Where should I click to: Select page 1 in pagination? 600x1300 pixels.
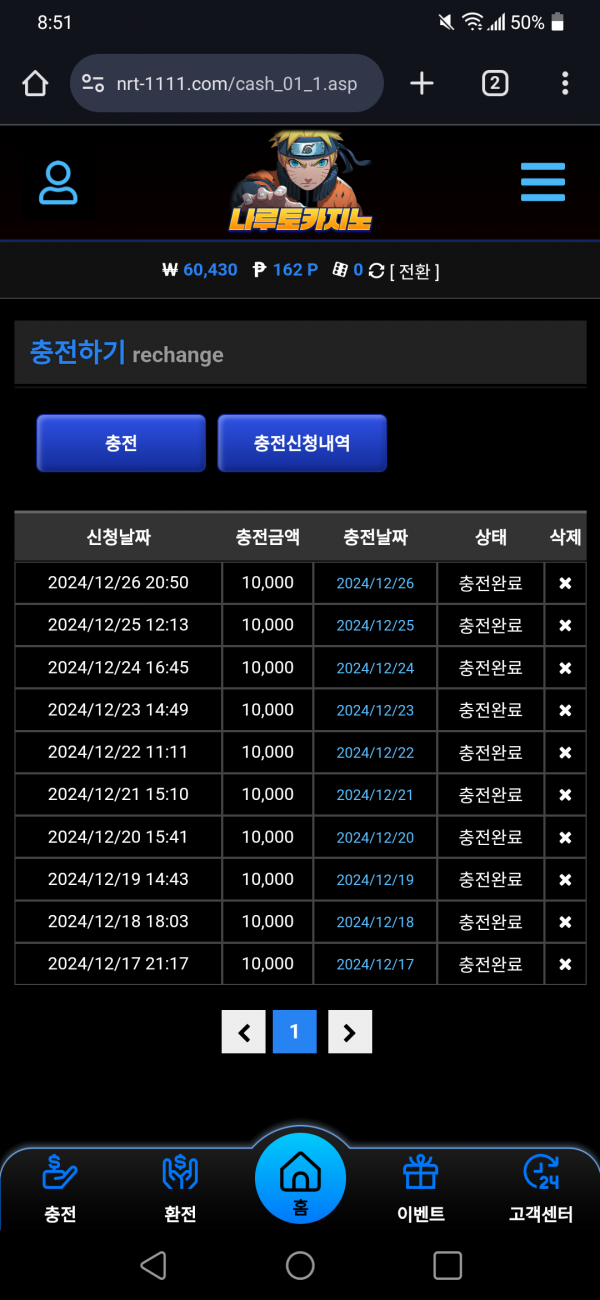coord(295,1031)
